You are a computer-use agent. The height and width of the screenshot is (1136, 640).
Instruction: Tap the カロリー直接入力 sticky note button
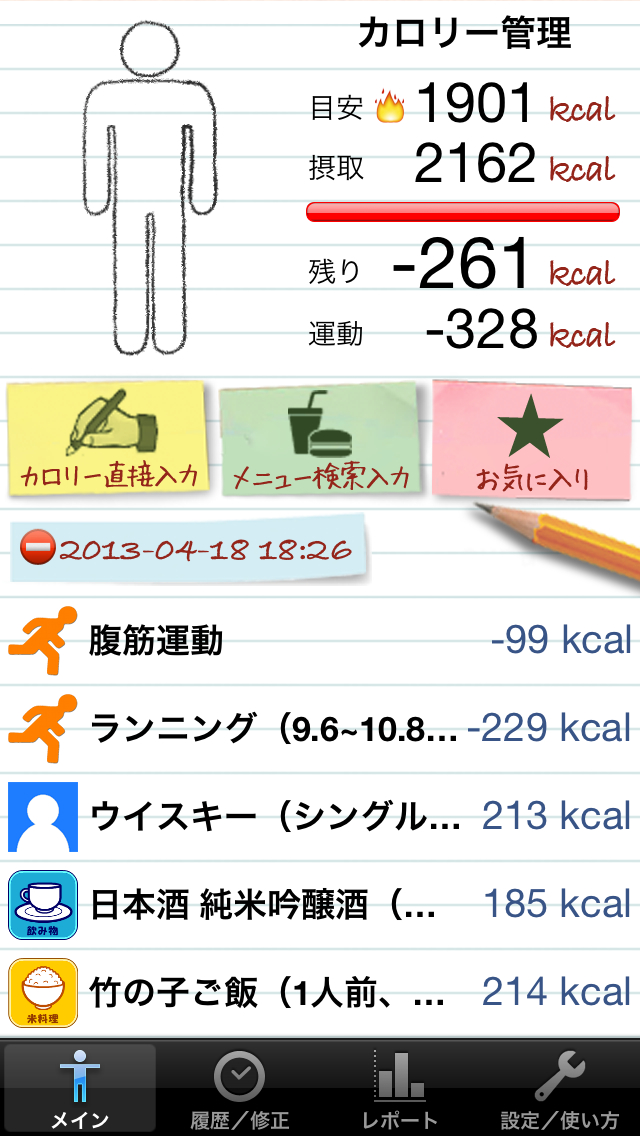click(x=108, y=440)
